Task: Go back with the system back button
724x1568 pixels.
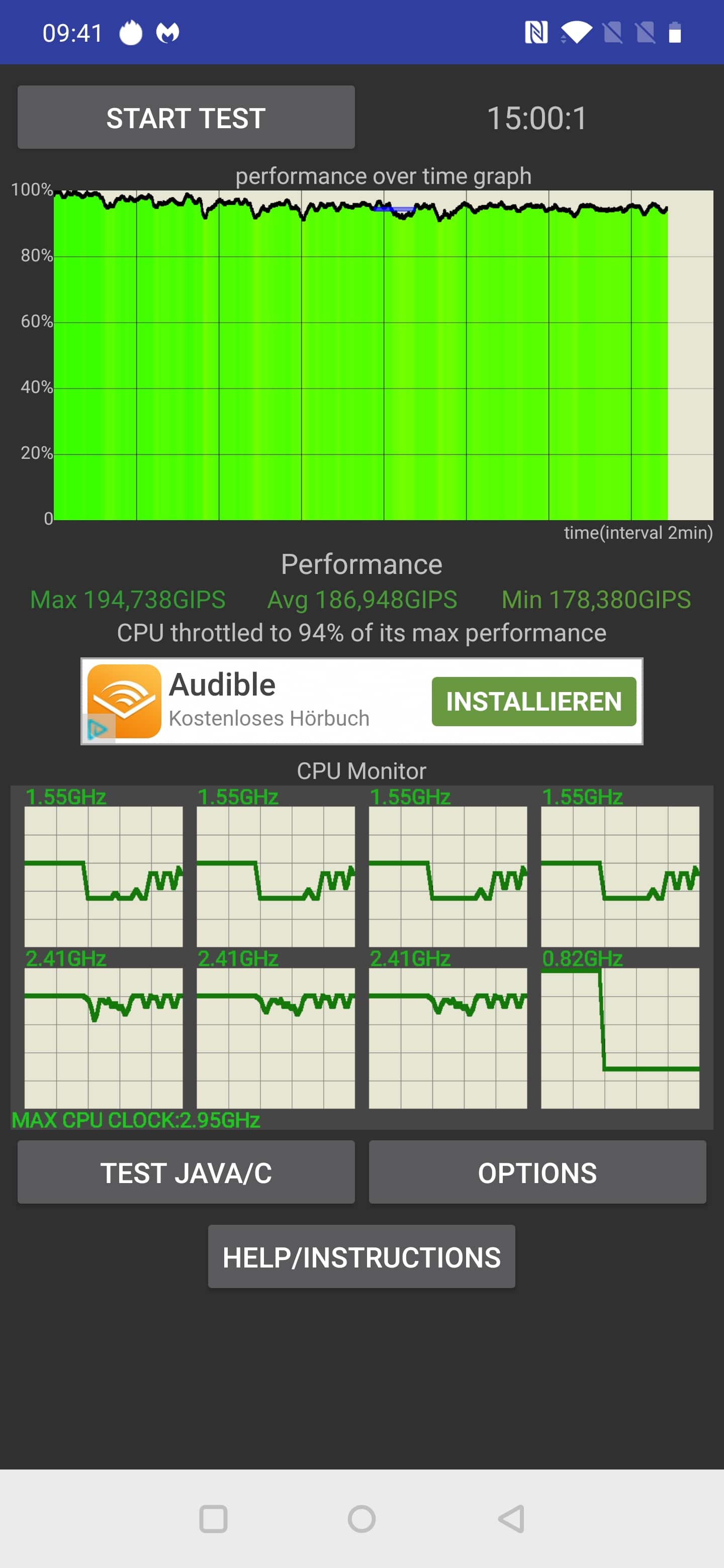Action: (x=511, y=1519)
